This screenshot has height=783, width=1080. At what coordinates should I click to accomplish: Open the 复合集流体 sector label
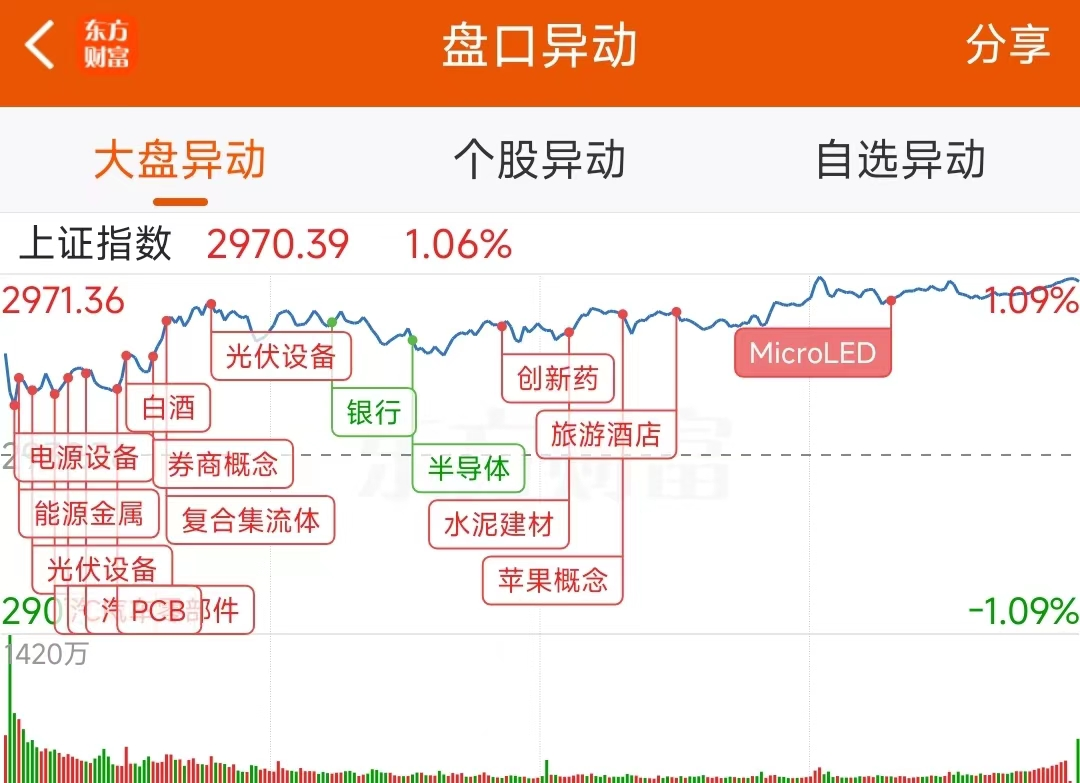[x=250, y=520]
